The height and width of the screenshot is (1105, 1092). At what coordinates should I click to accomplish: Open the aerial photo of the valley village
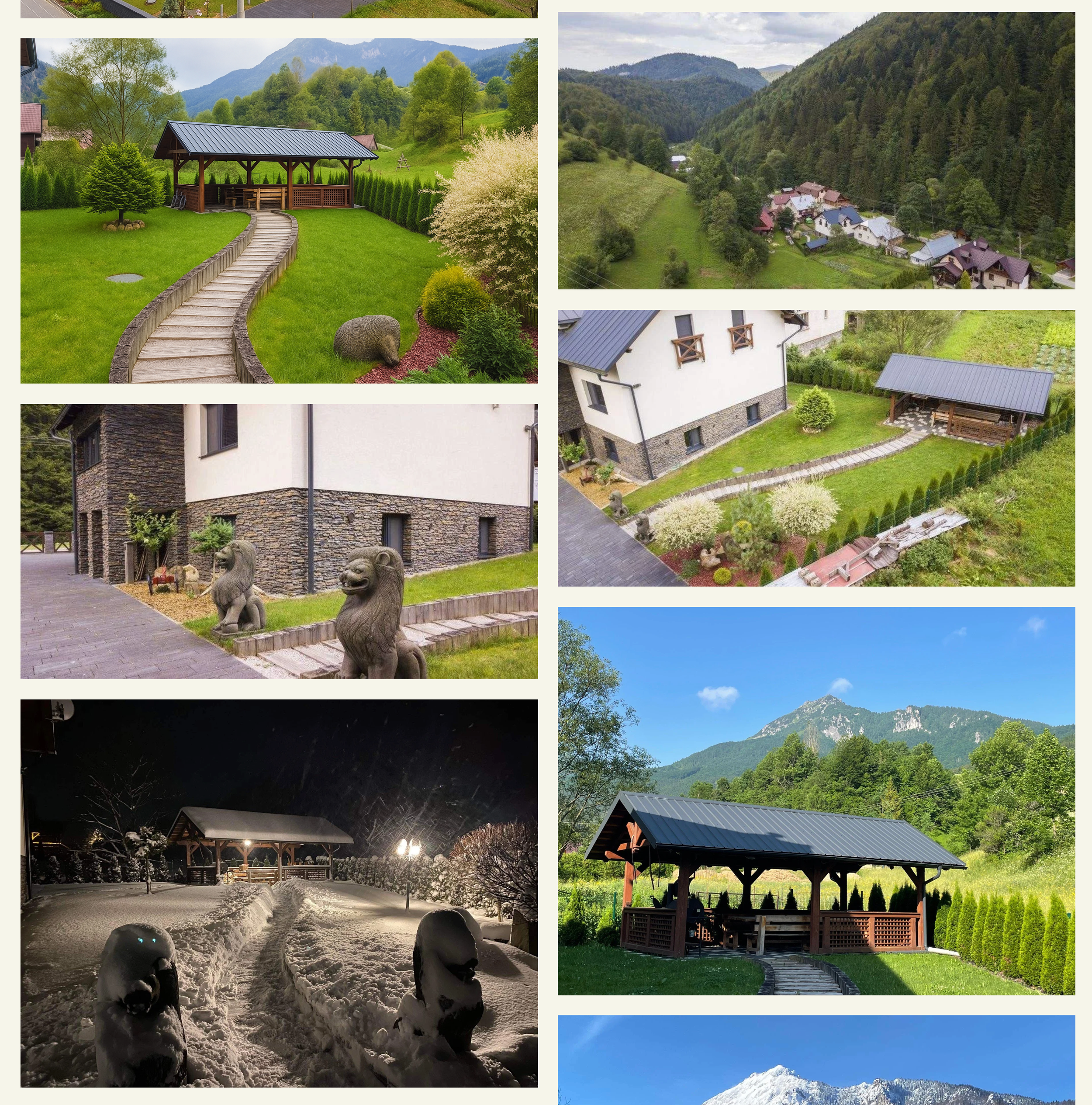816,150
